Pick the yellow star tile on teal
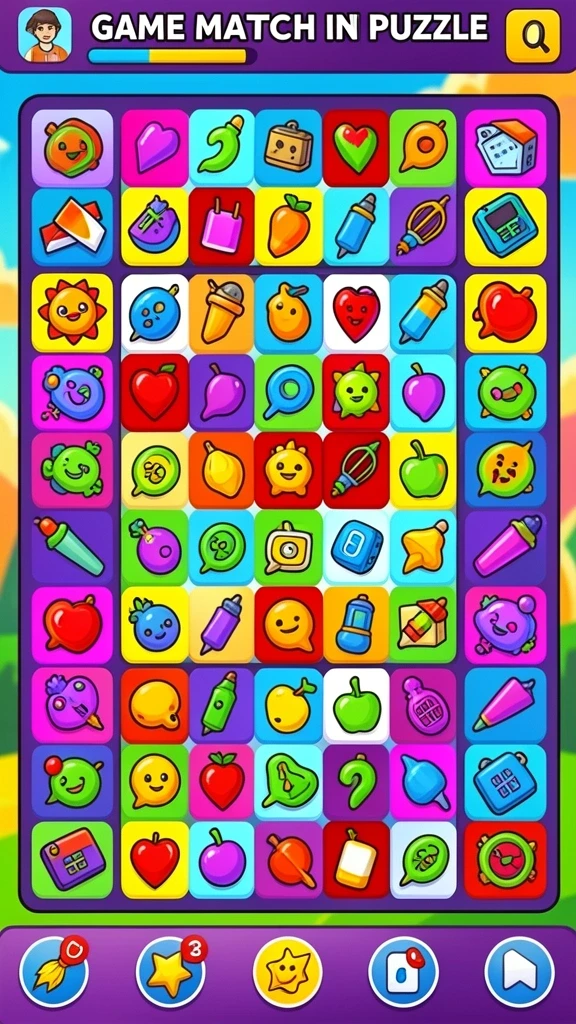The height and width of the screenshot is (1024, 576). coord(424,547)
